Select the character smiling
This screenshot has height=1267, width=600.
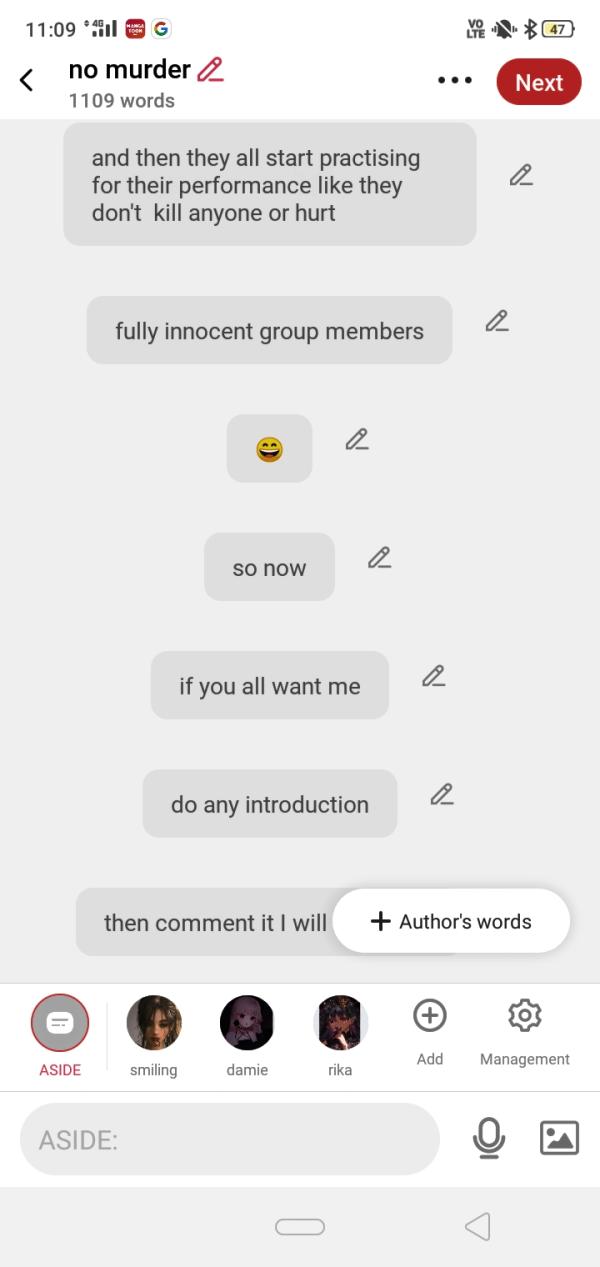pos(154,1023)
